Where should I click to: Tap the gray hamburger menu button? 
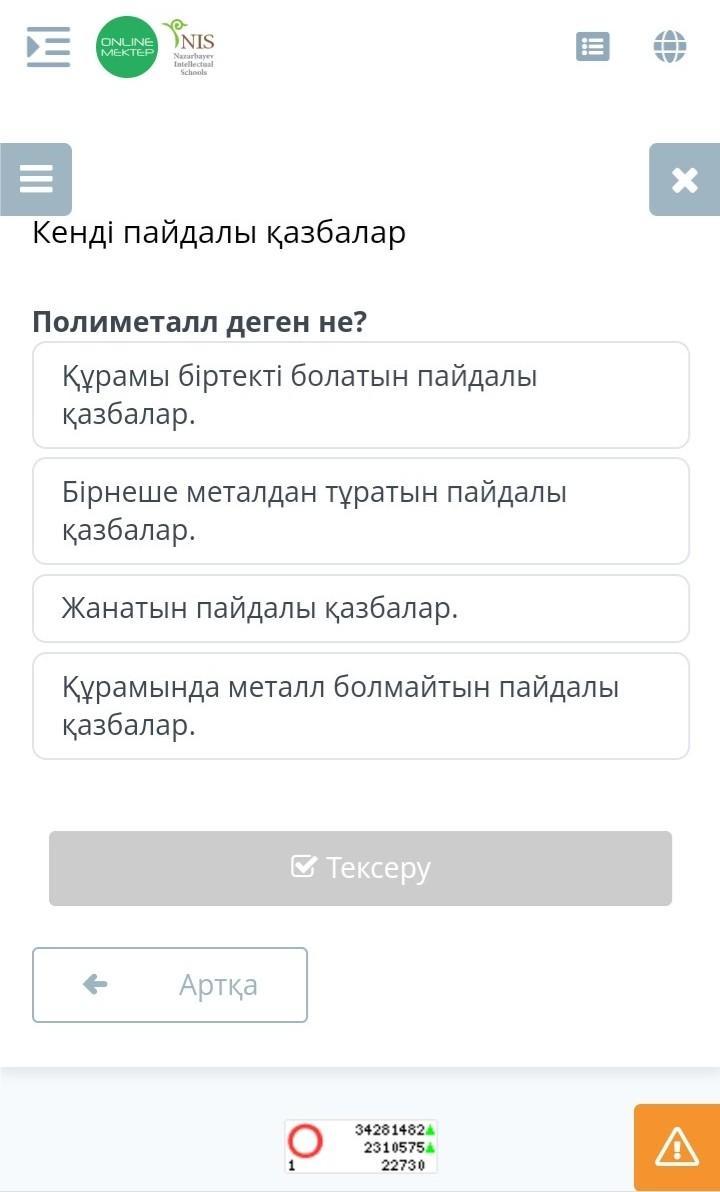coord(36,179)
